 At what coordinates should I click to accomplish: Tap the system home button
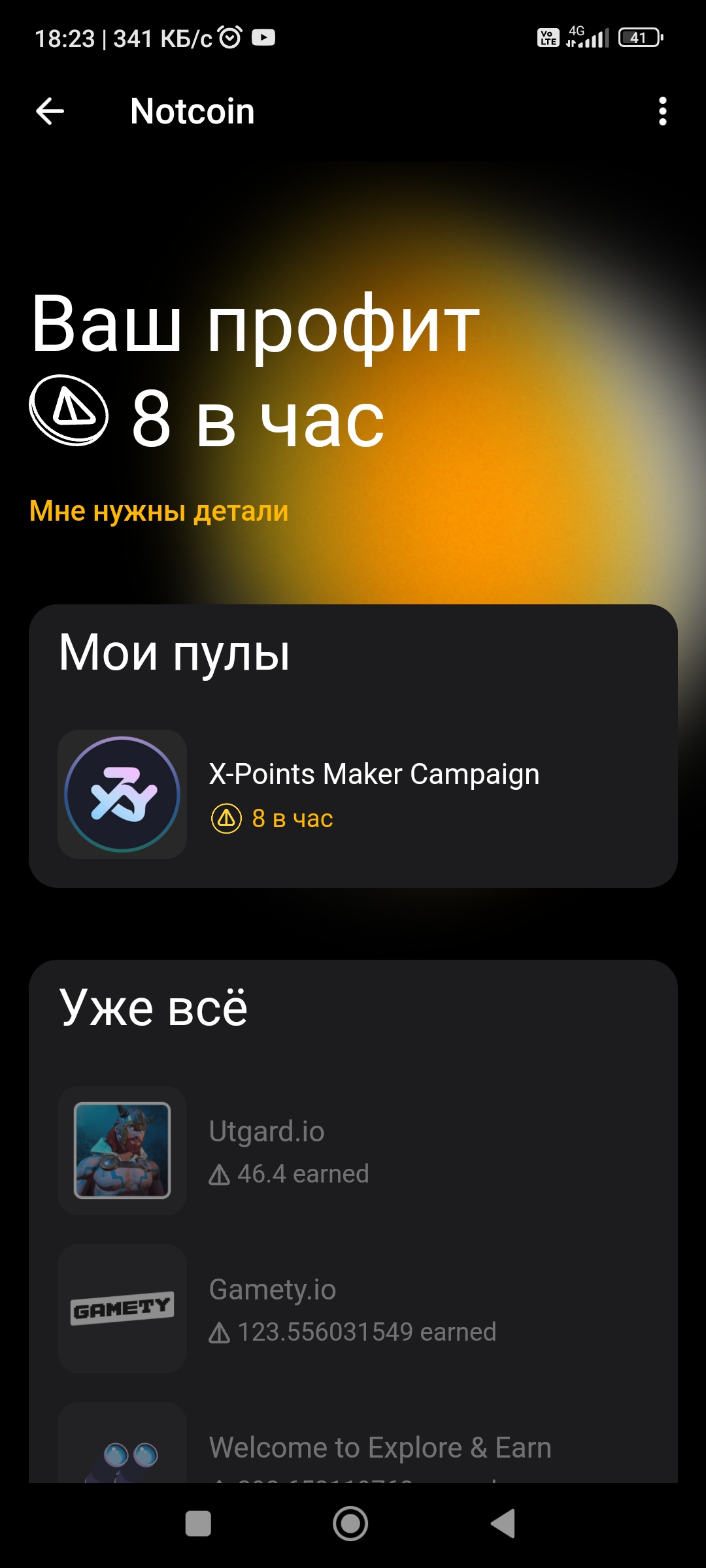(350, 1524)
